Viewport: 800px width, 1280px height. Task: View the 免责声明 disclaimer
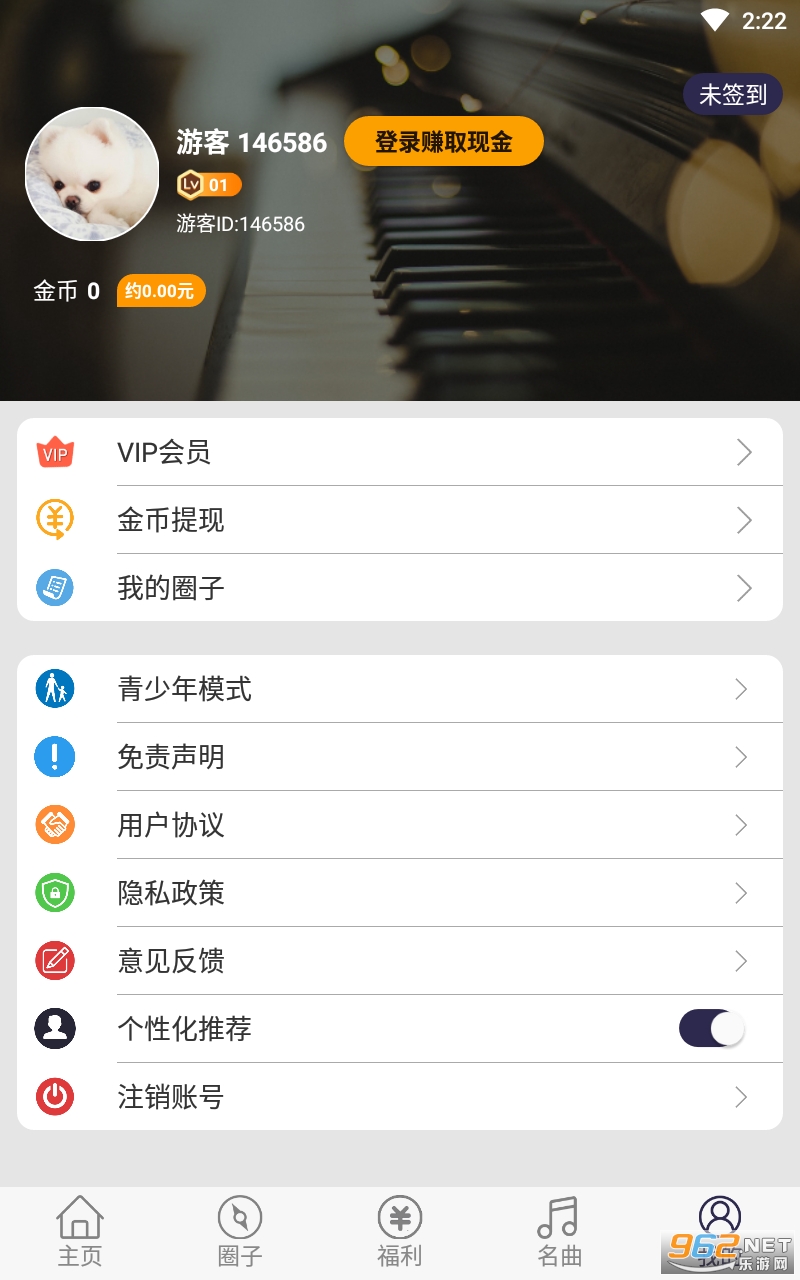pyautogui.click(x=400, y=757)
